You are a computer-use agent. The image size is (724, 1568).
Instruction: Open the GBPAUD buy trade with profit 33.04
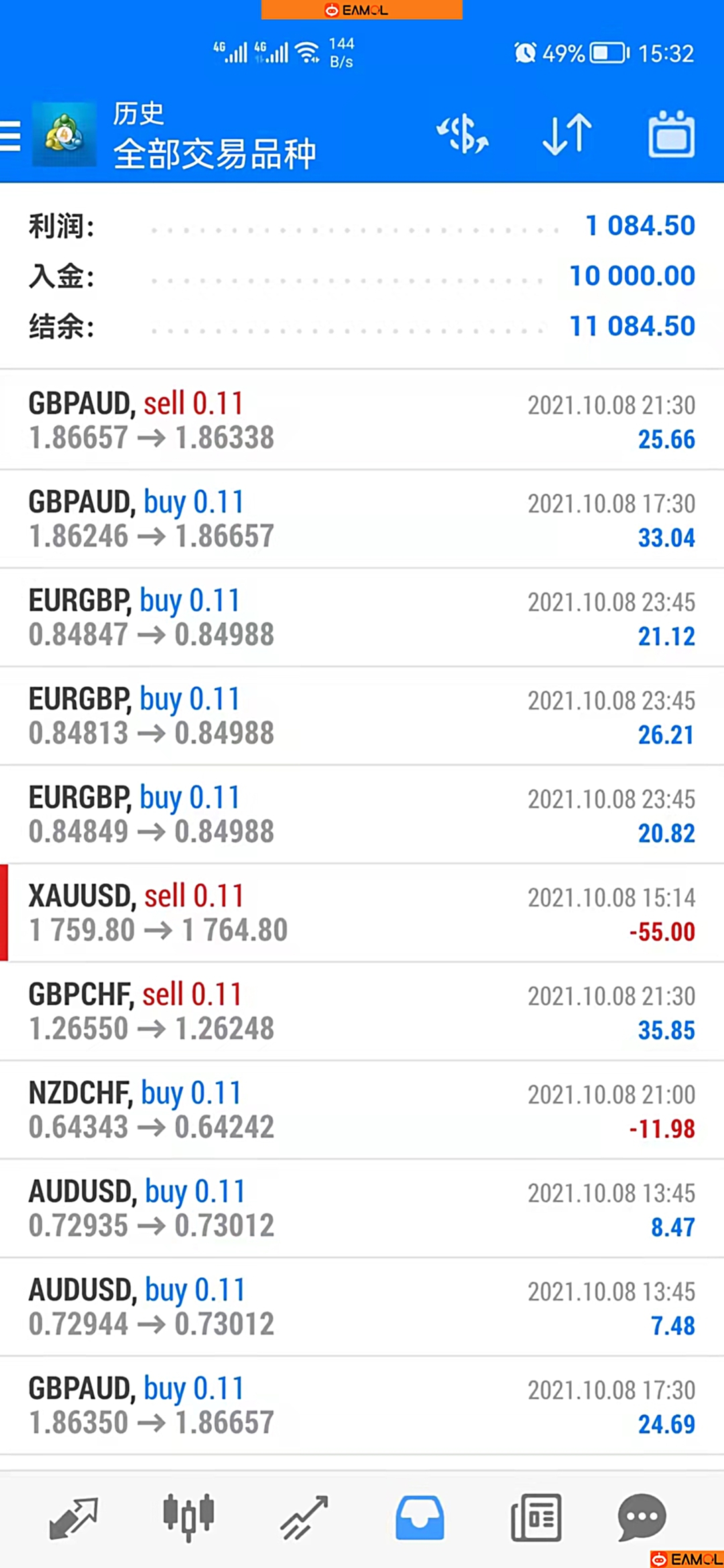coord(362,519)
